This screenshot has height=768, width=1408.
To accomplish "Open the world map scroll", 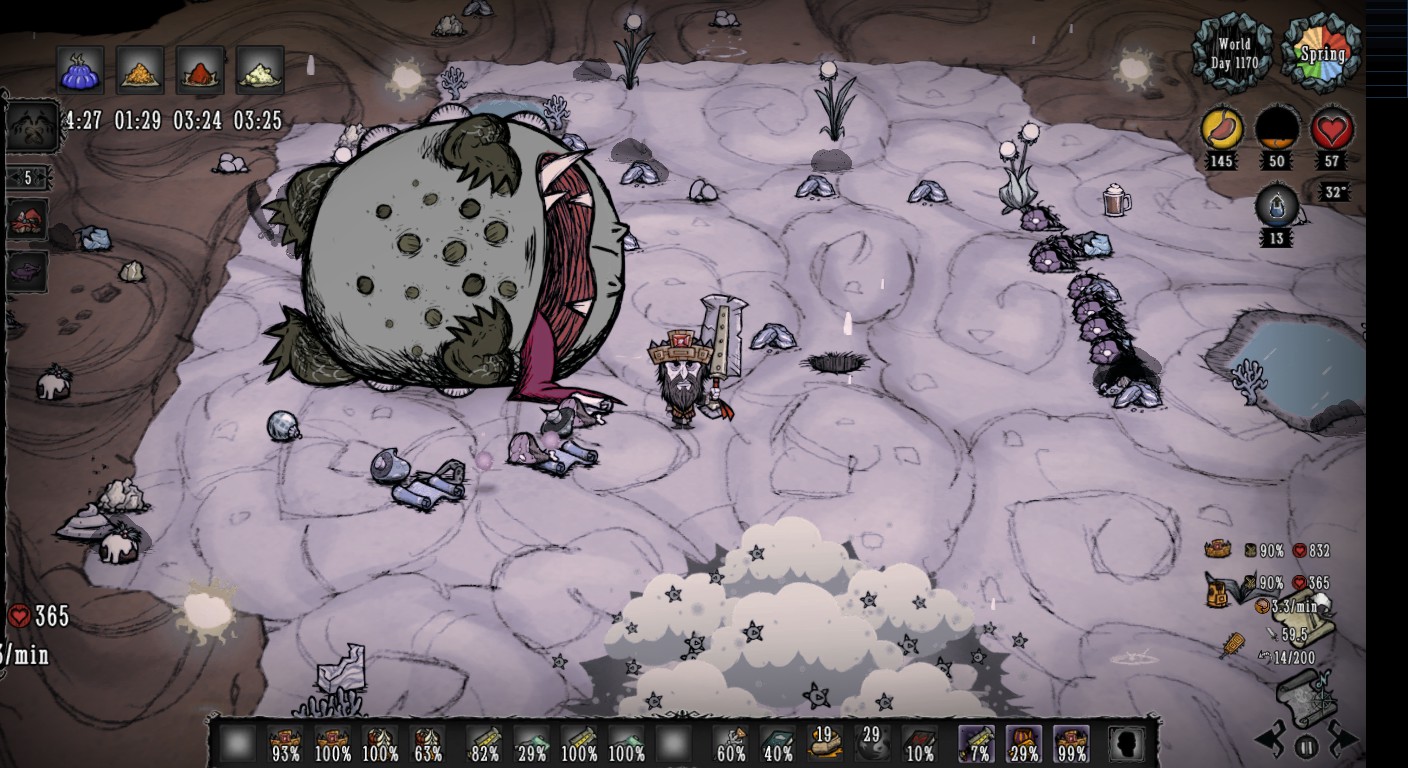I will pos(1307,696).
